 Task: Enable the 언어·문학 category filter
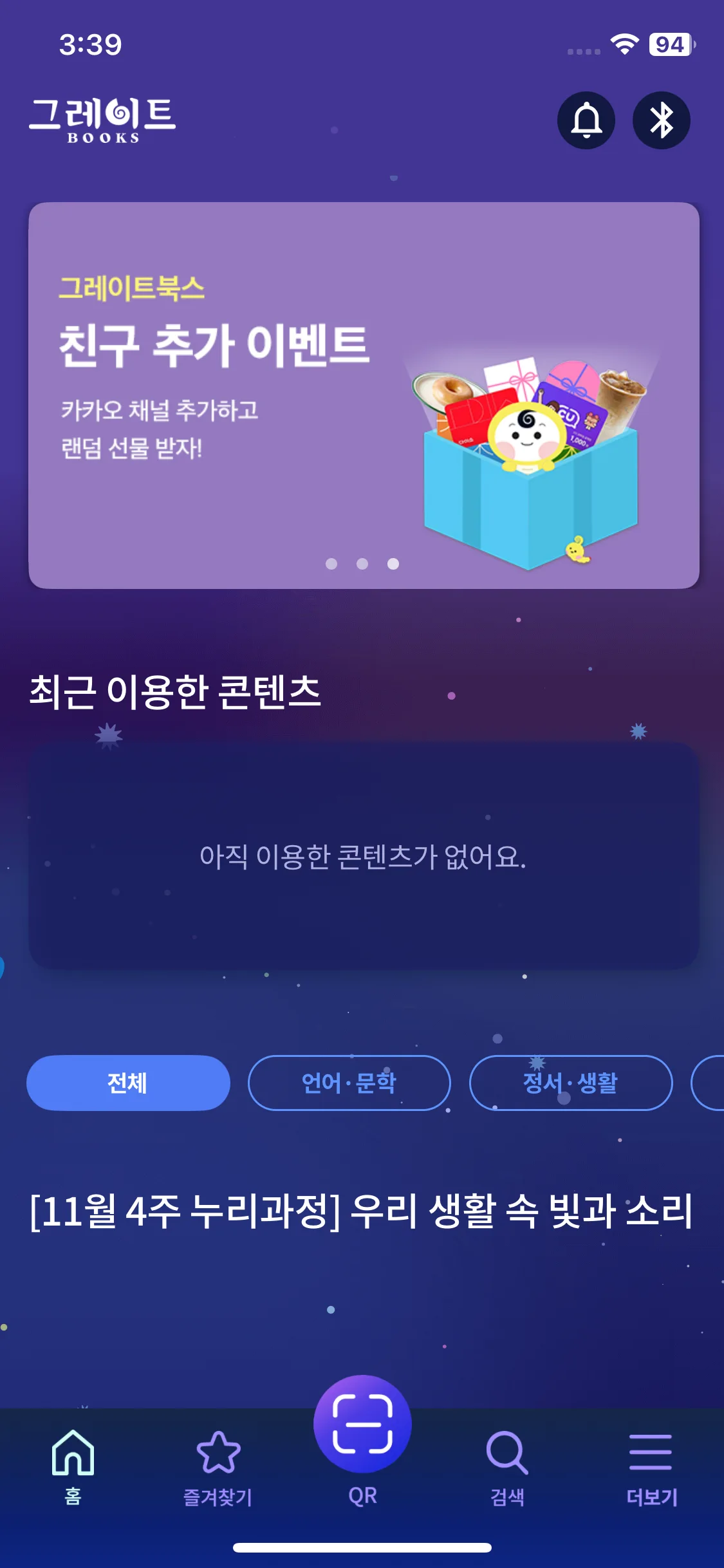[x=350, y=1083]
